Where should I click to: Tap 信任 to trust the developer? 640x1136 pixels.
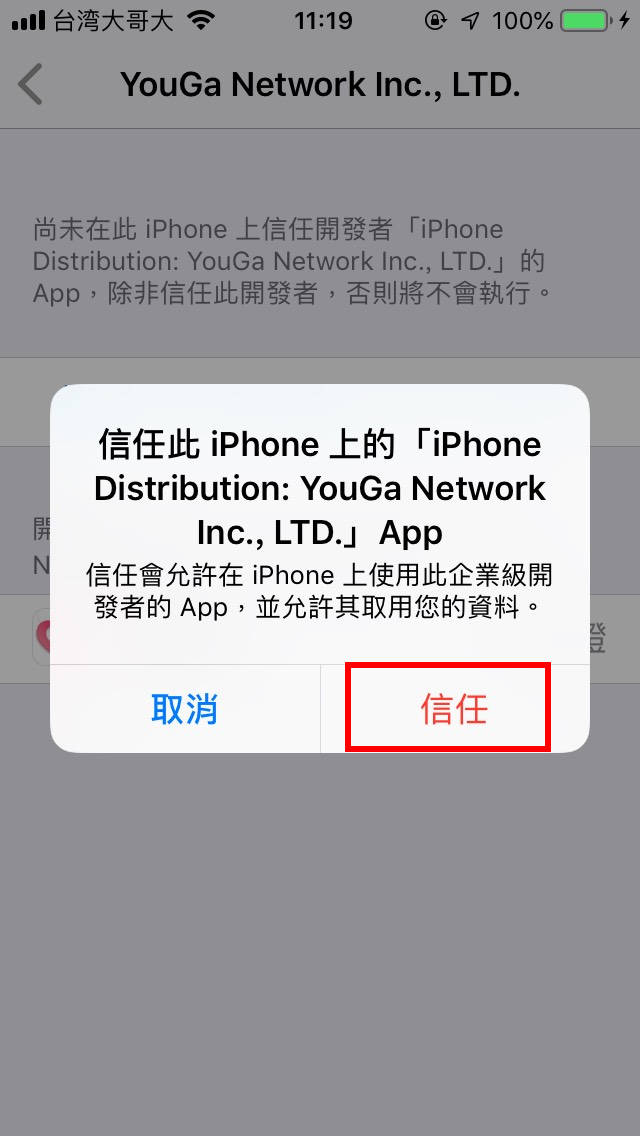click(453, 709)
